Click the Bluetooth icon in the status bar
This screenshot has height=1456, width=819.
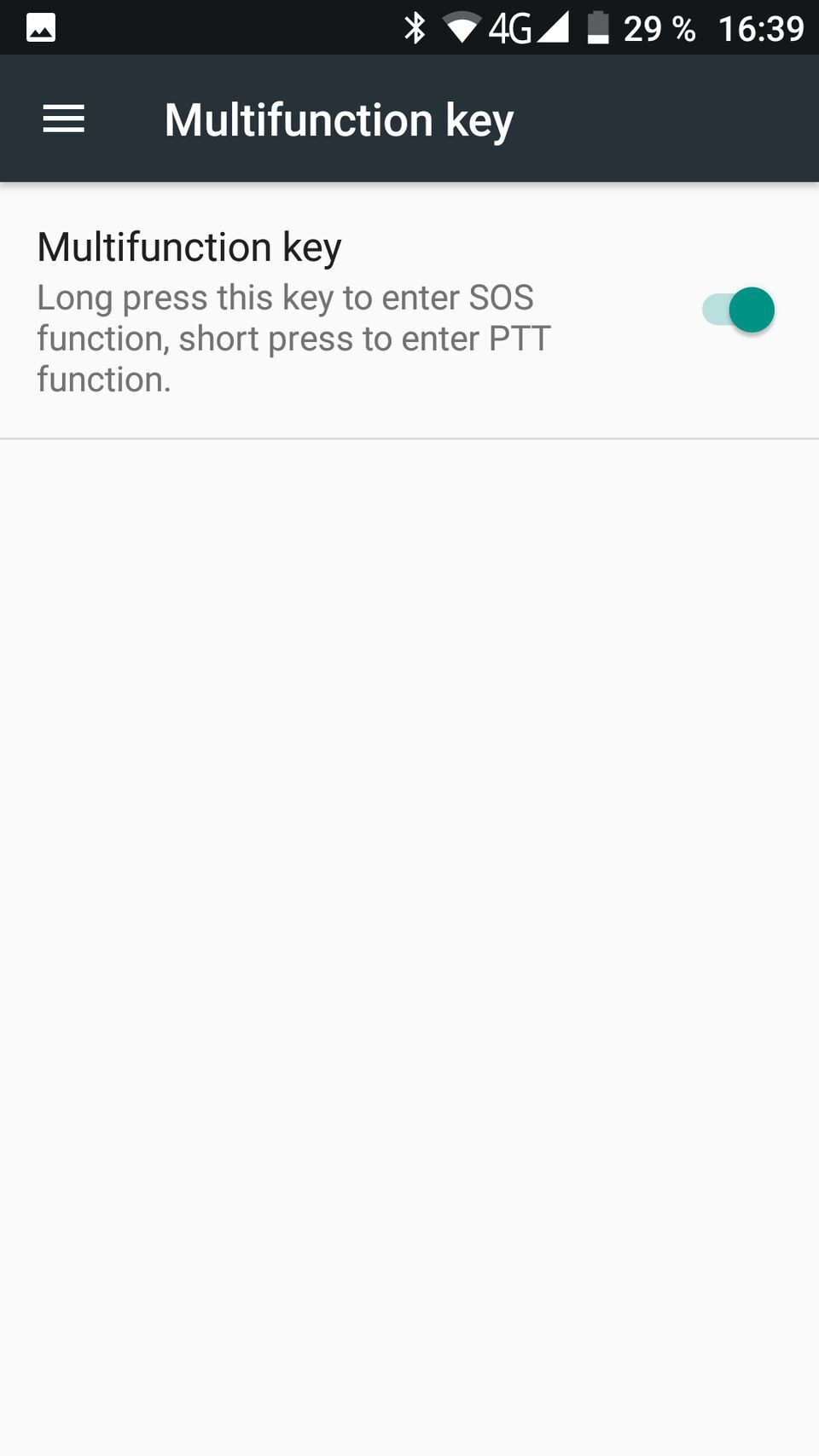[x=415, y=27]
